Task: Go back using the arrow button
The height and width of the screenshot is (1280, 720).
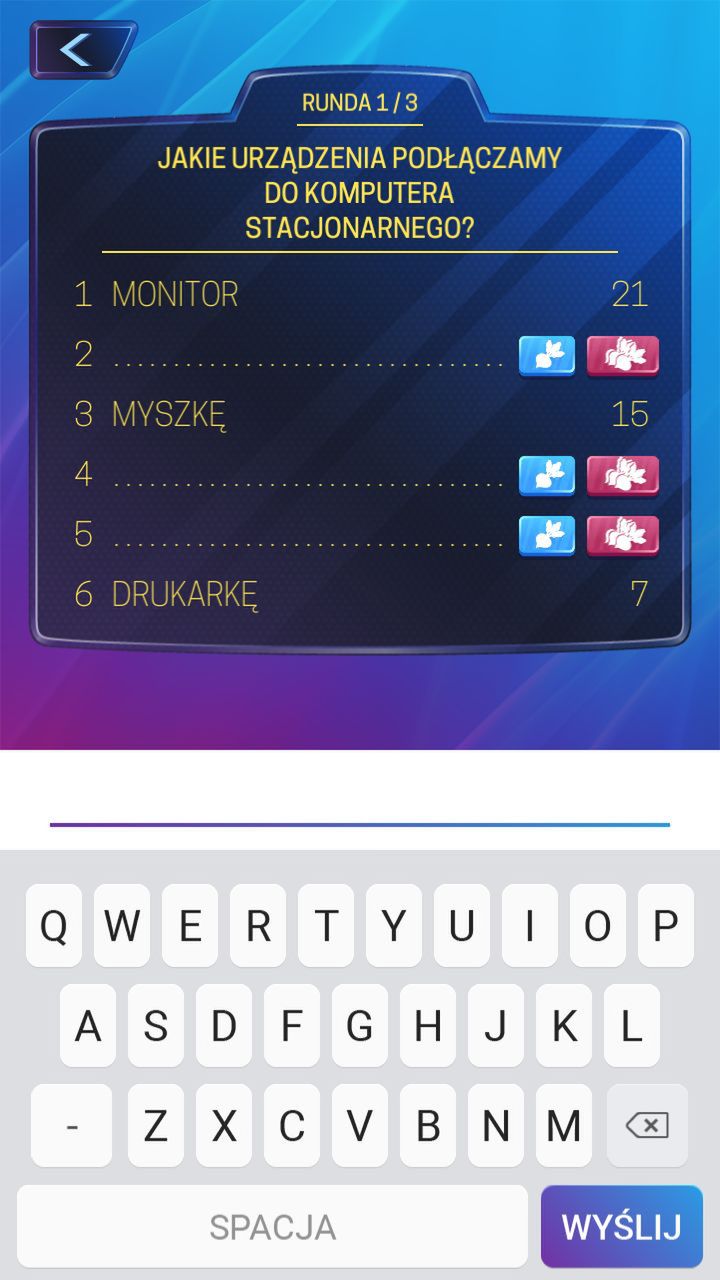Action: pyautogui.click(x=82, y=49)
